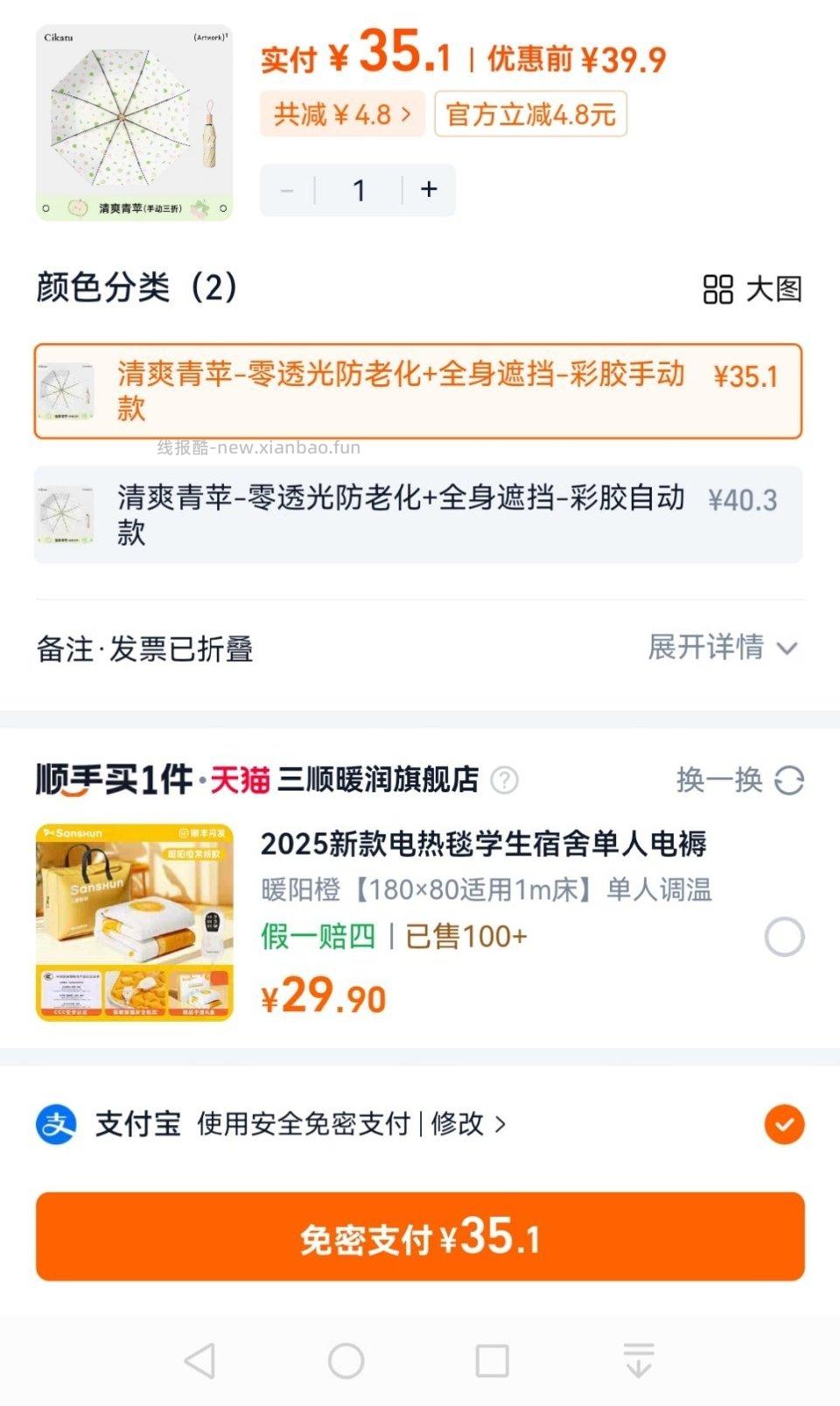Open the 共减¥4.8 discount breakdown
Image resolution: width=840 pixels, height=1406 pixels.
(340, 115)
